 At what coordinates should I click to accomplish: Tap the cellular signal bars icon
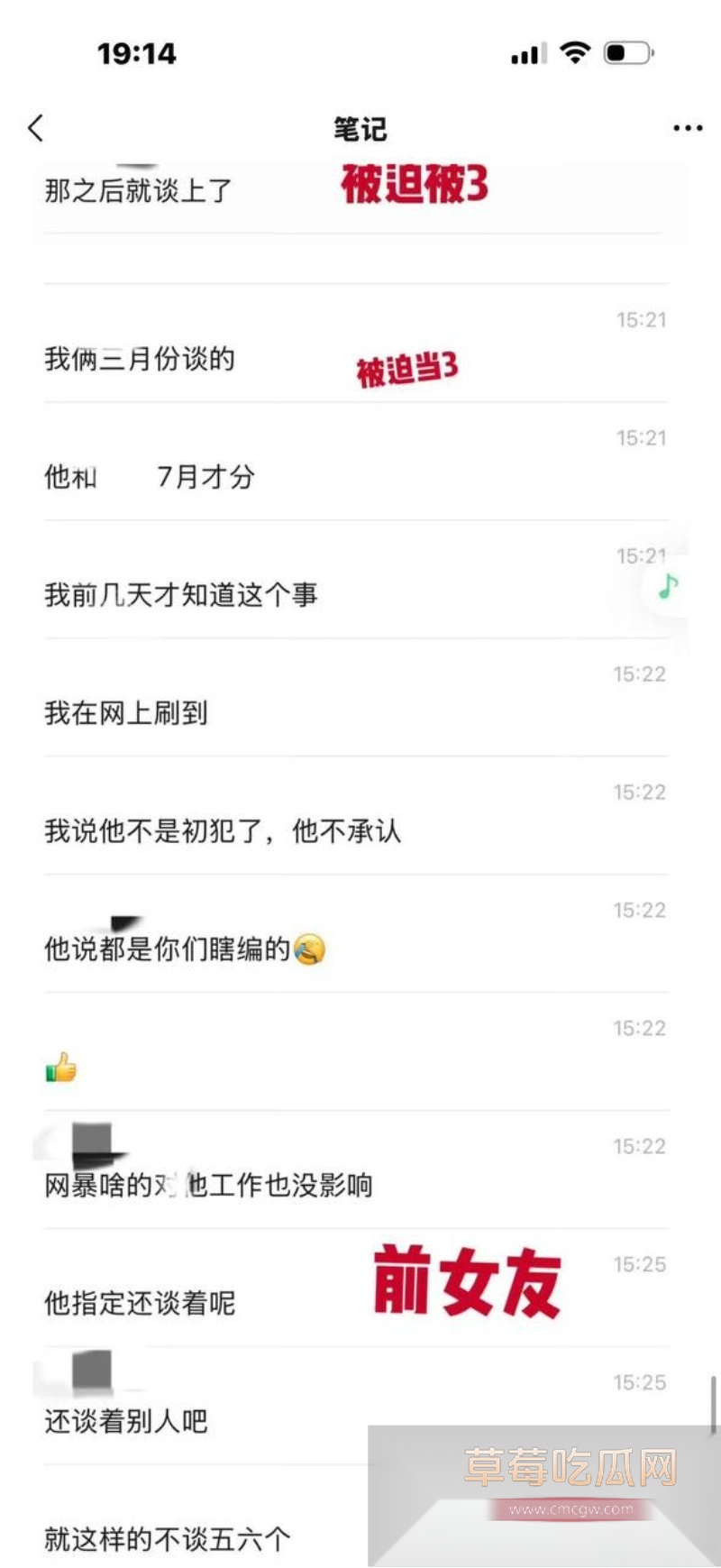(x=529, y=54)
